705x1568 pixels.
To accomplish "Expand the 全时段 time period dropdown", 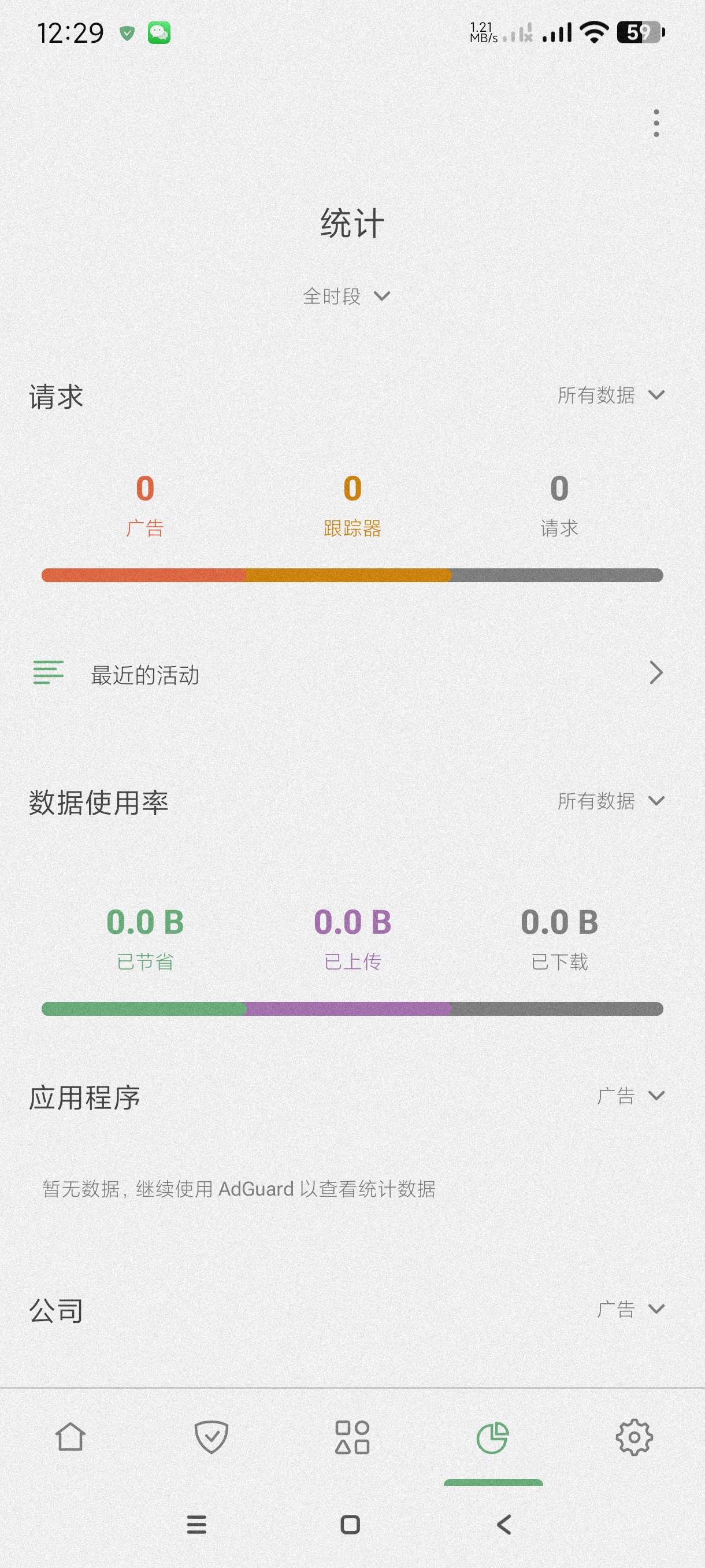I will [x=347, y=297].
